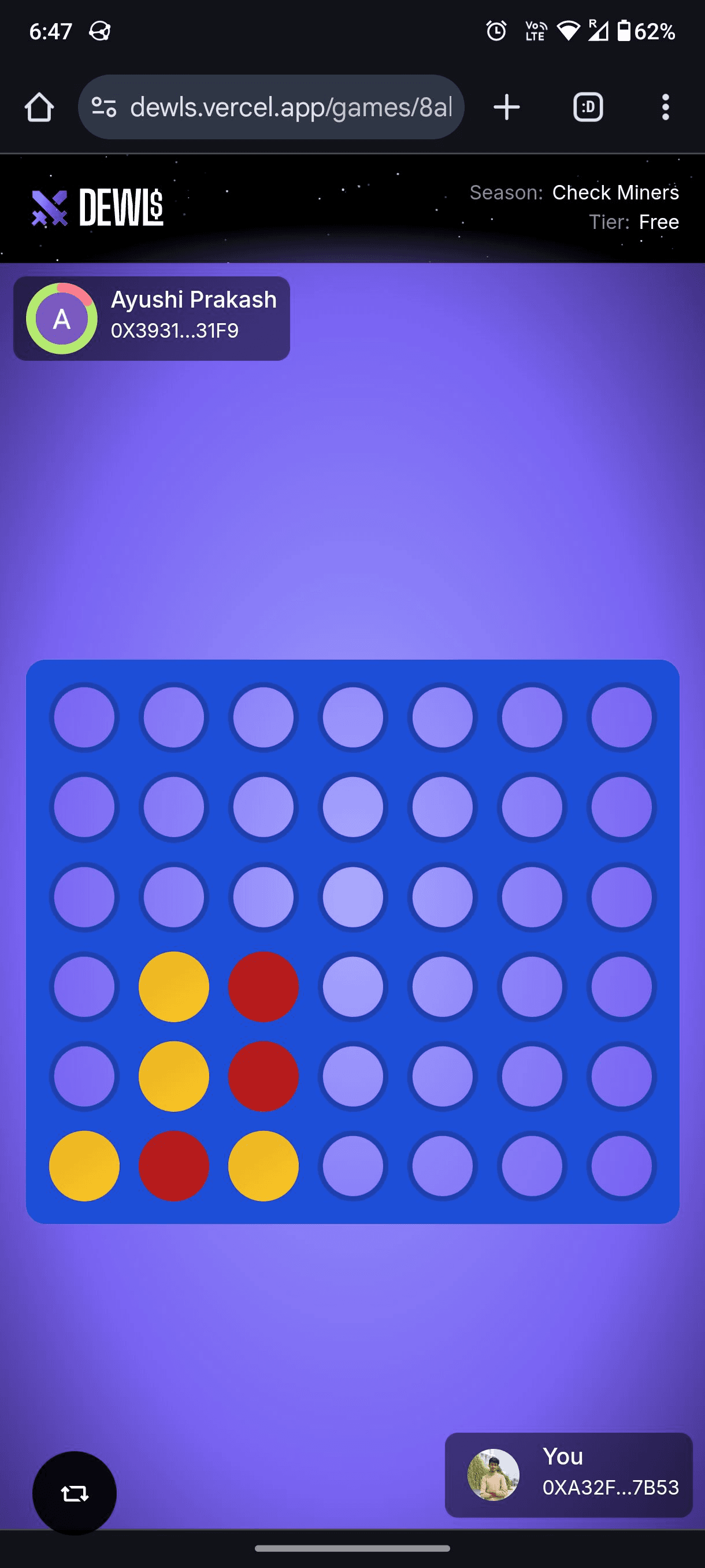Open the browser overflow menu
The width and height of the screenshot is (705, 1568).
[x=665, y=107]
